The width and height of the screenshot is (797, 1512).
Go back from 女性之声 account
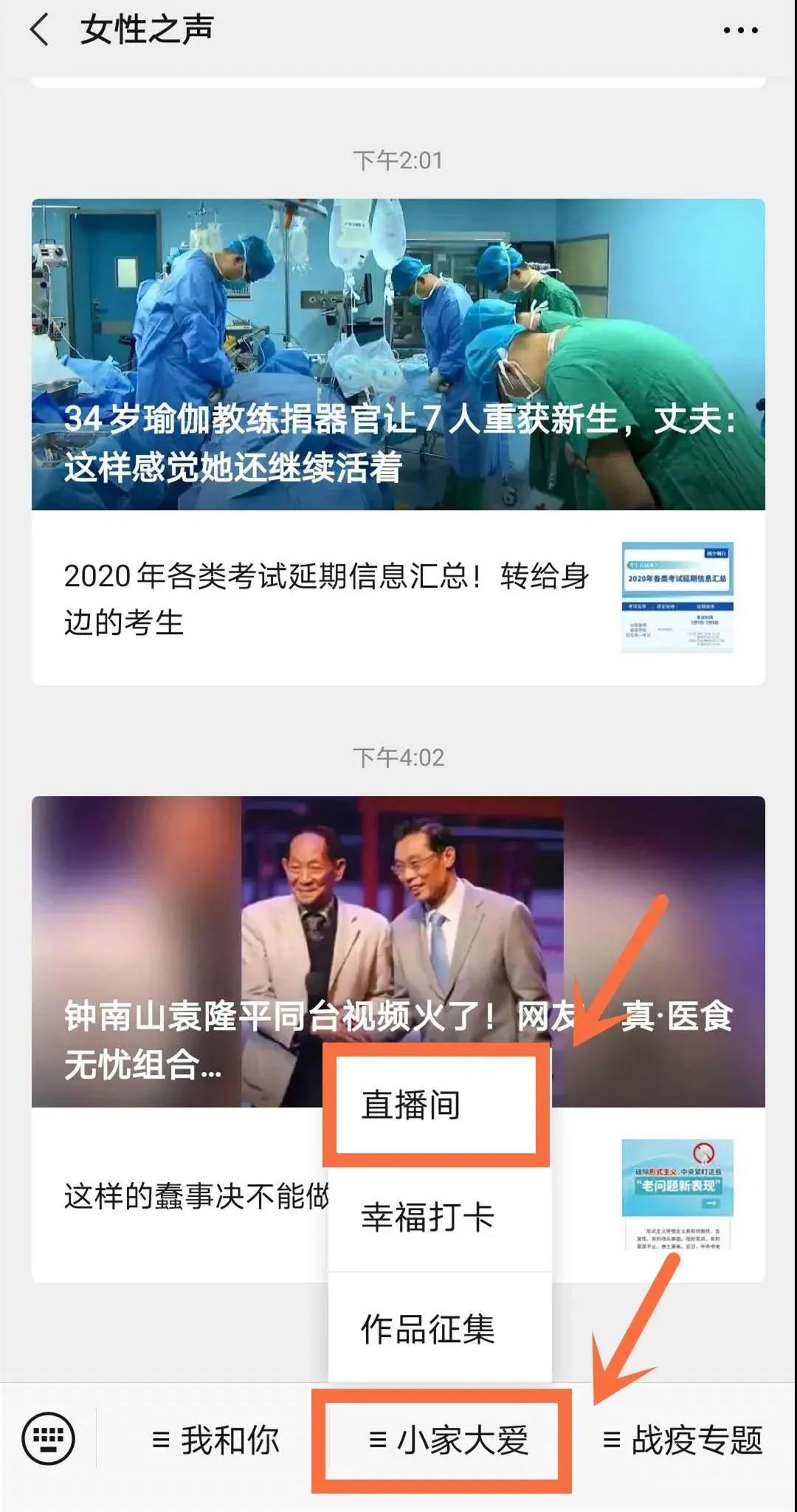click(x=40, y=31)
